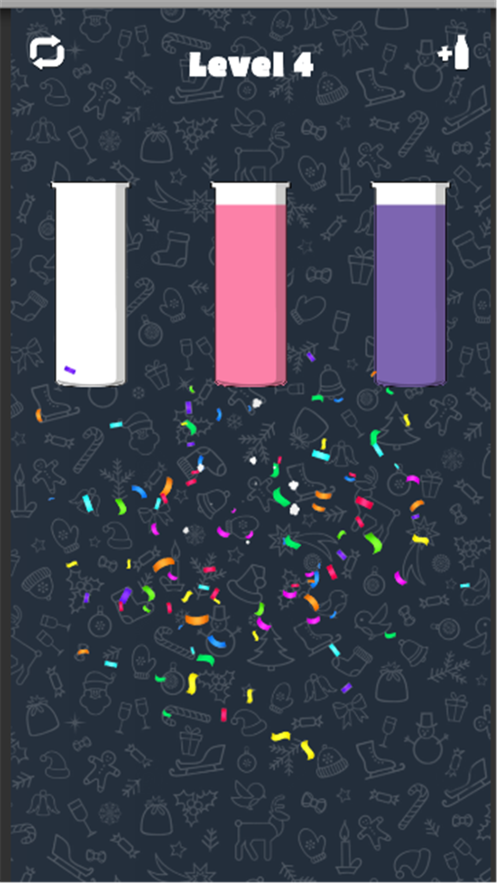Restart the level with the reset icon
The width and height of the screenshot is (497, 883).
(x=47, y=52)
